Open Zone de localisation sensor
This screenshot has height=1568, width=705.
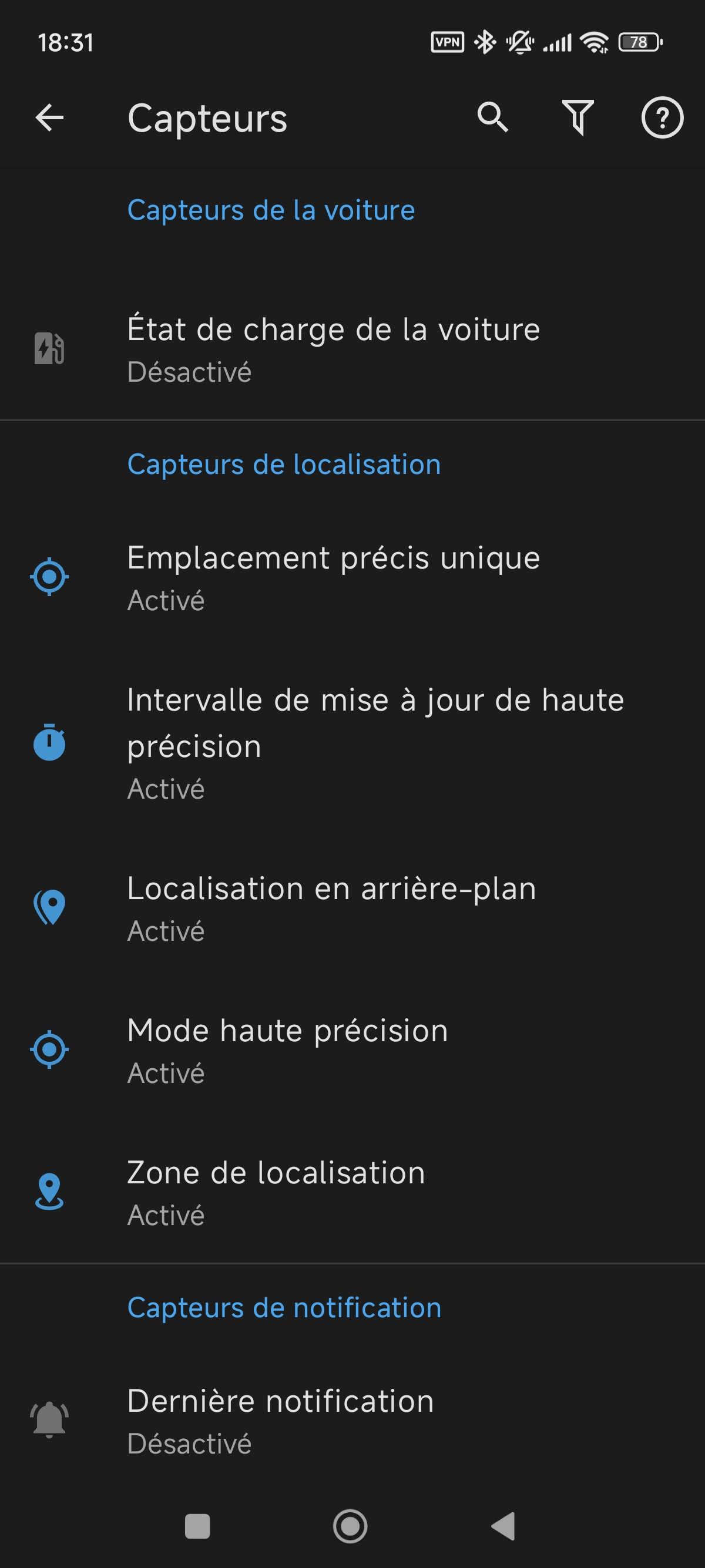click(x=352, y=1192)
